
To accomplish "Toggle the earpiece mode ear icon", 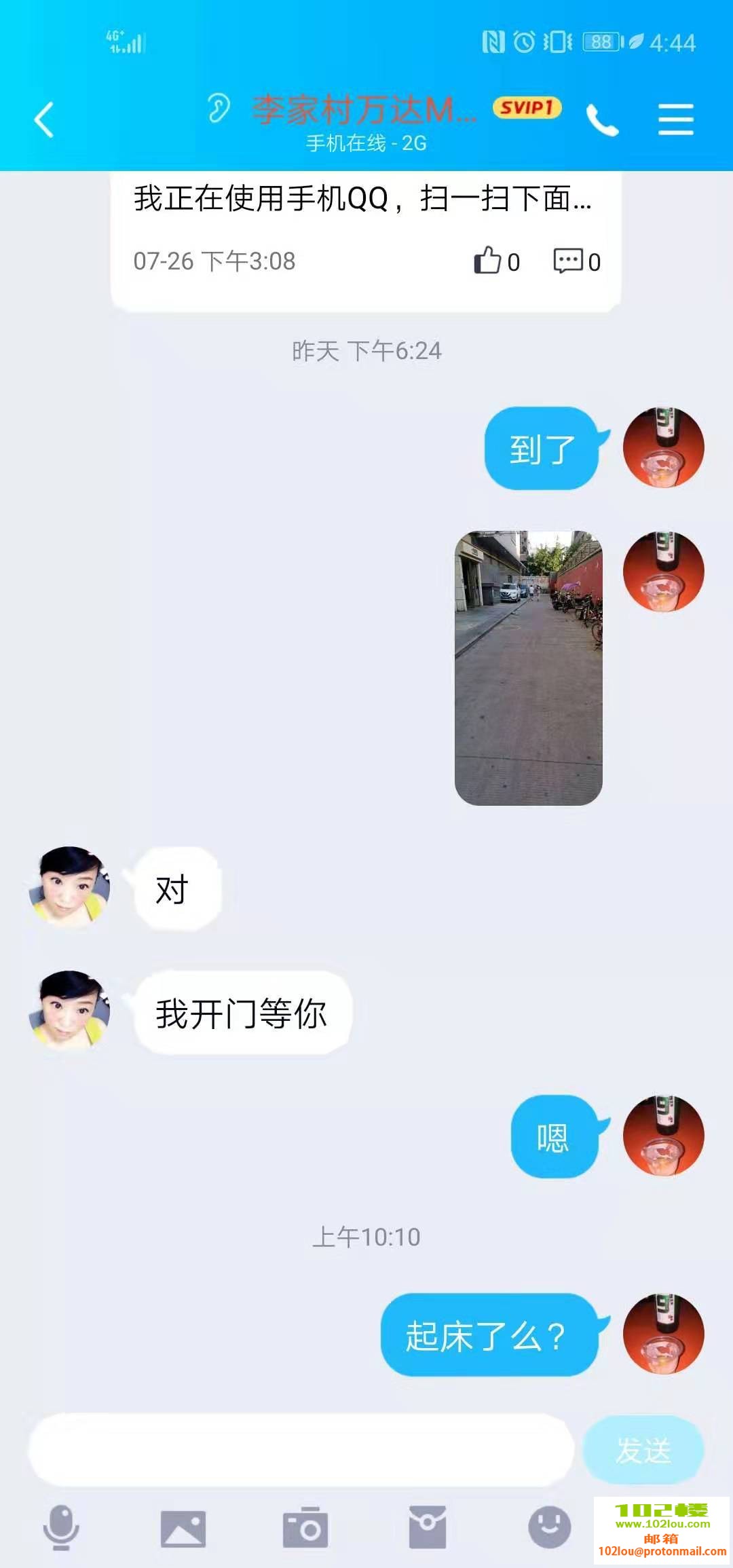I will pos(219,109).
